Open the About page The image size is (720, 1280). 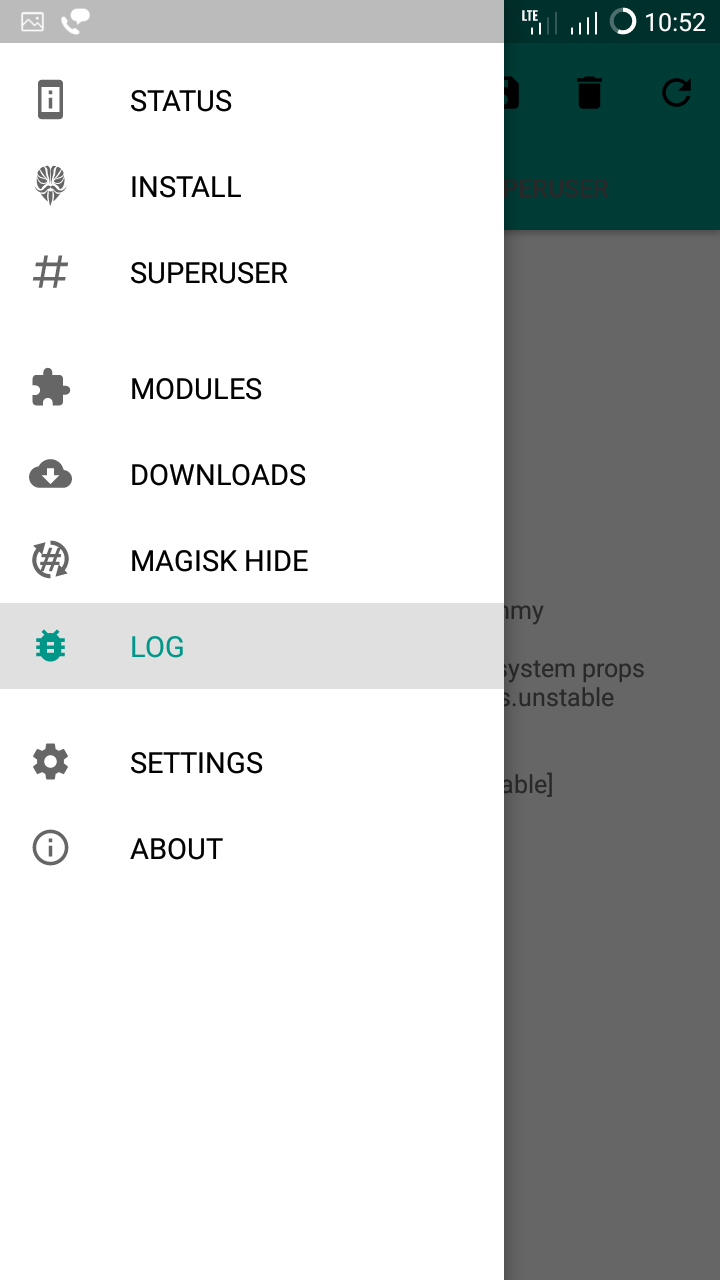[176, 848]
